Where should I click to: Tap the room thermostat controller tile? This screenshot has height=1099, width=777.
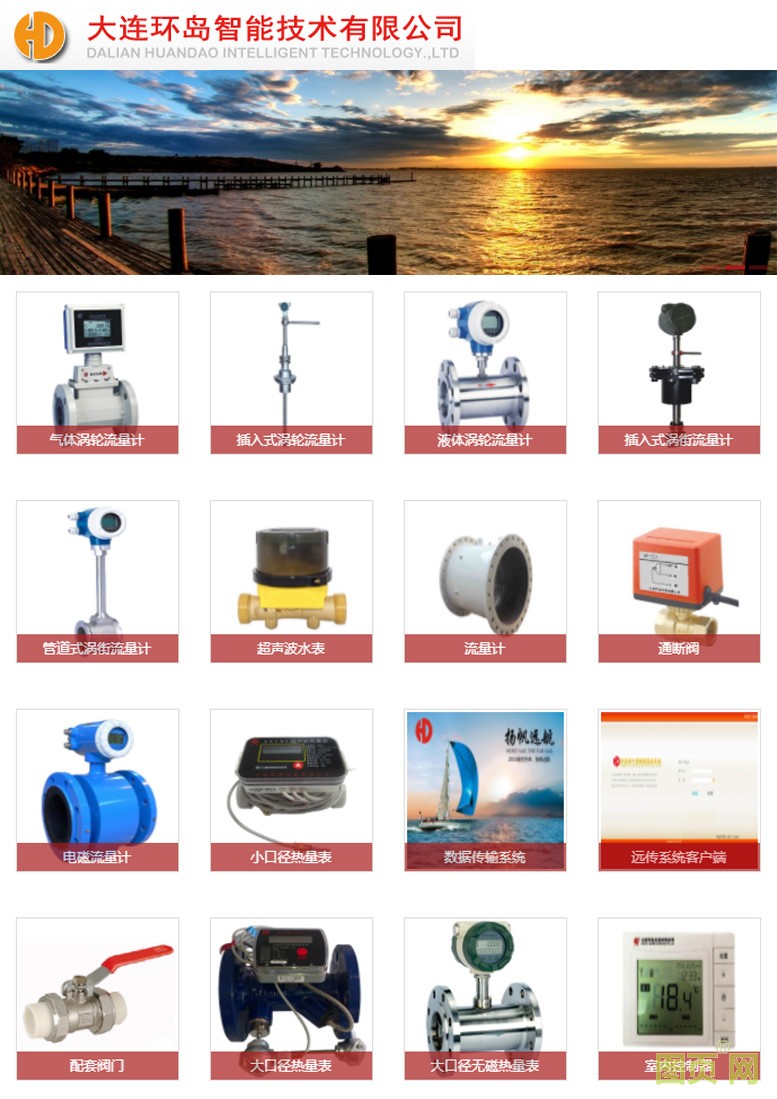click(x=679, y=999)
